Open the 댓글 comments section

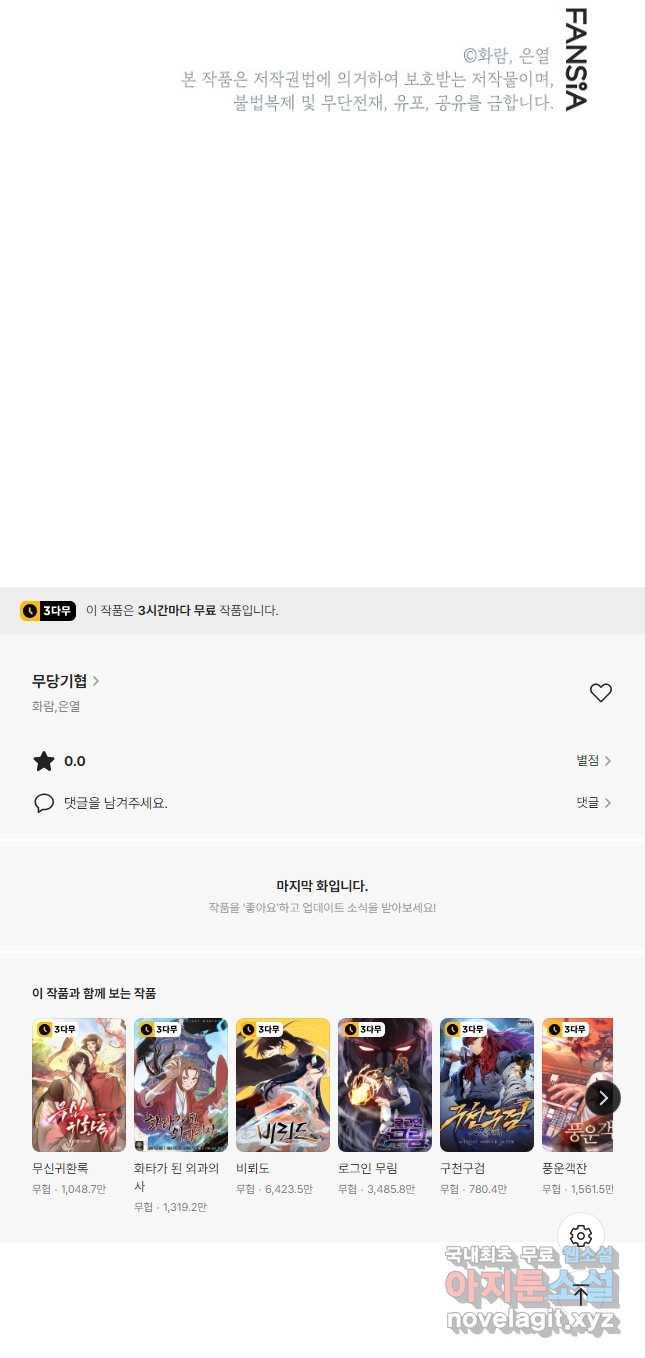pyautogui.click(x=593, y=802)
